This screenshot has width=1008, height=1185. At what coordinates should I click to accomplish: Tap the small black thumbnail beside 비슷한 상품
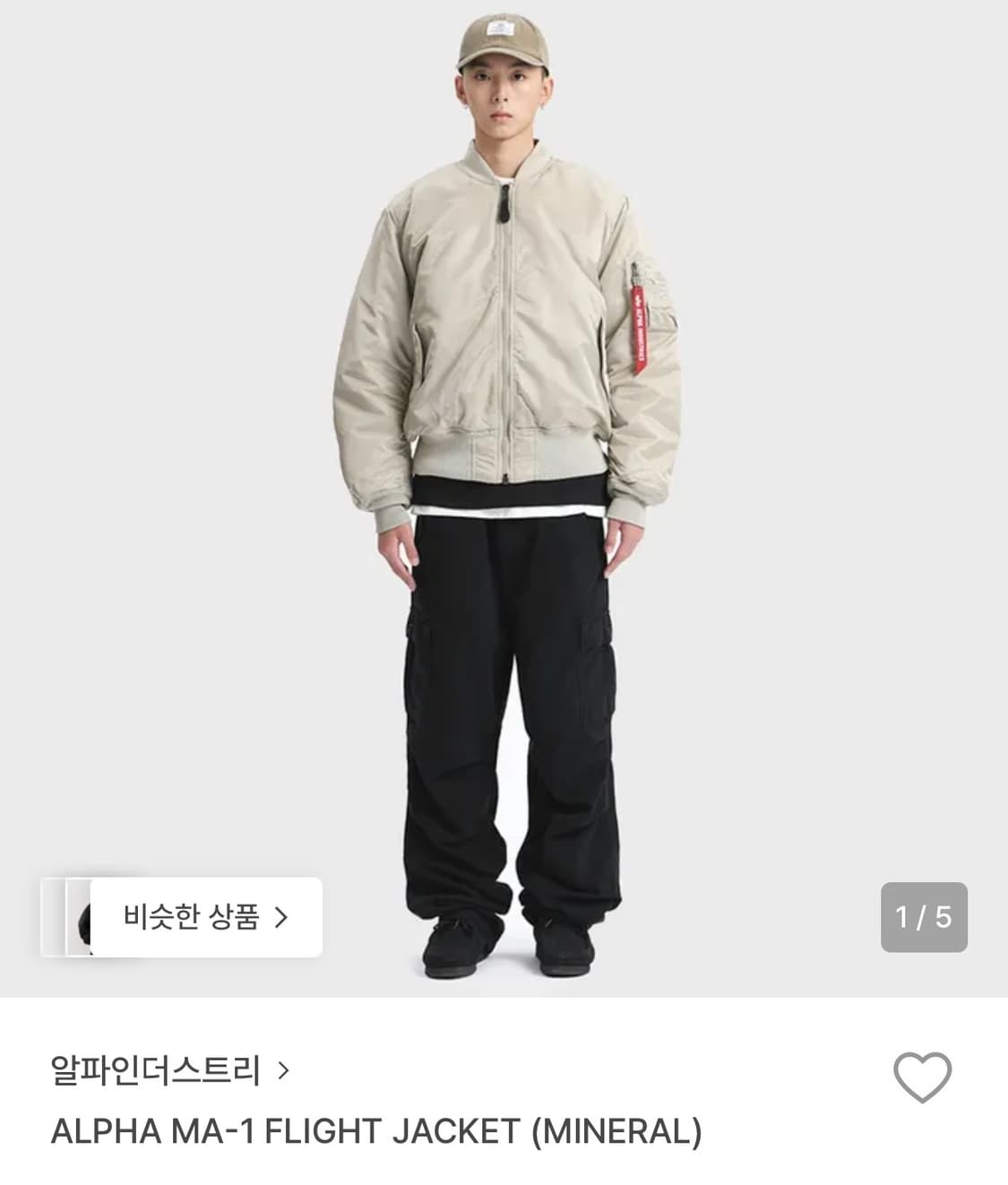pyautogui.click(x=85, y=916)
